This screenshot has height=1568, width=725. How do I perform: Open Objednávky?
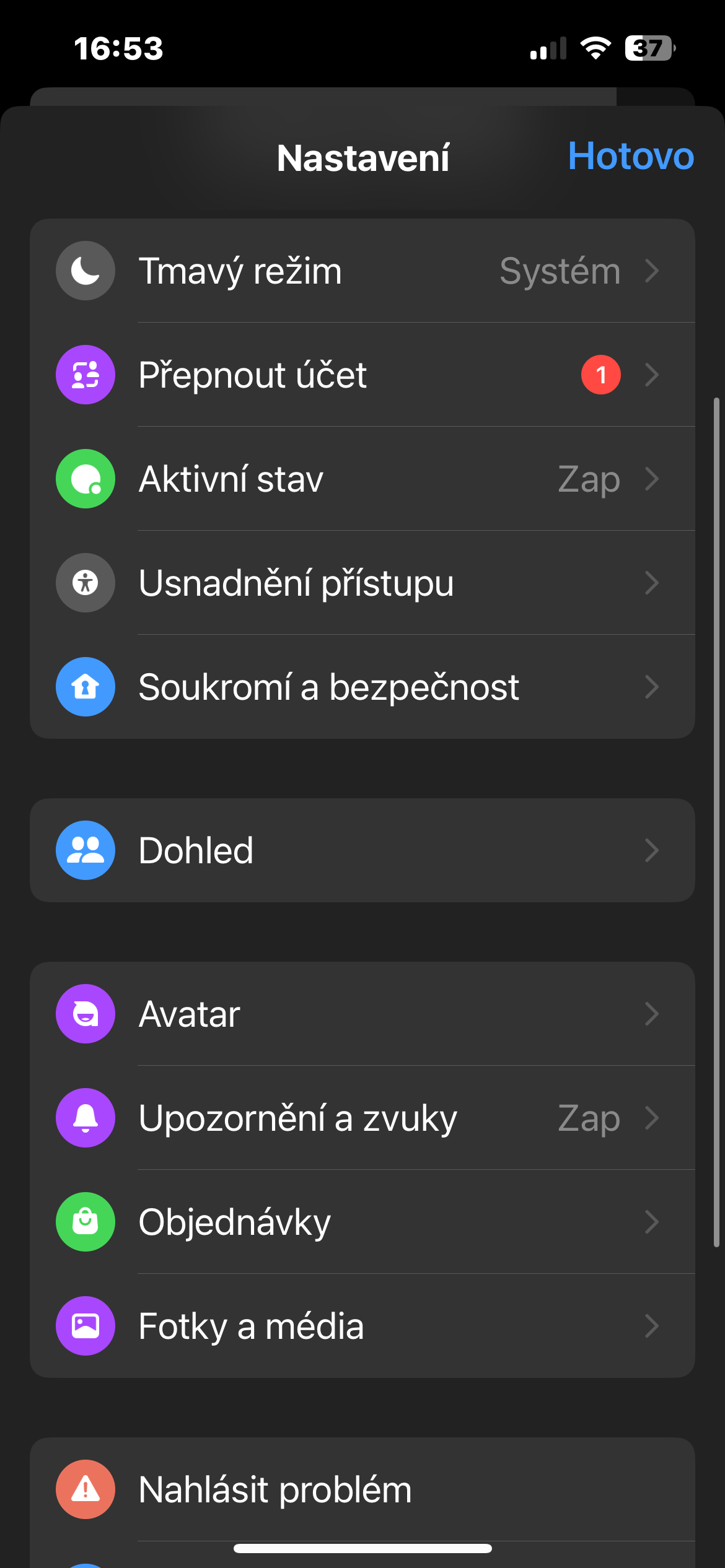pos(362,1222)
